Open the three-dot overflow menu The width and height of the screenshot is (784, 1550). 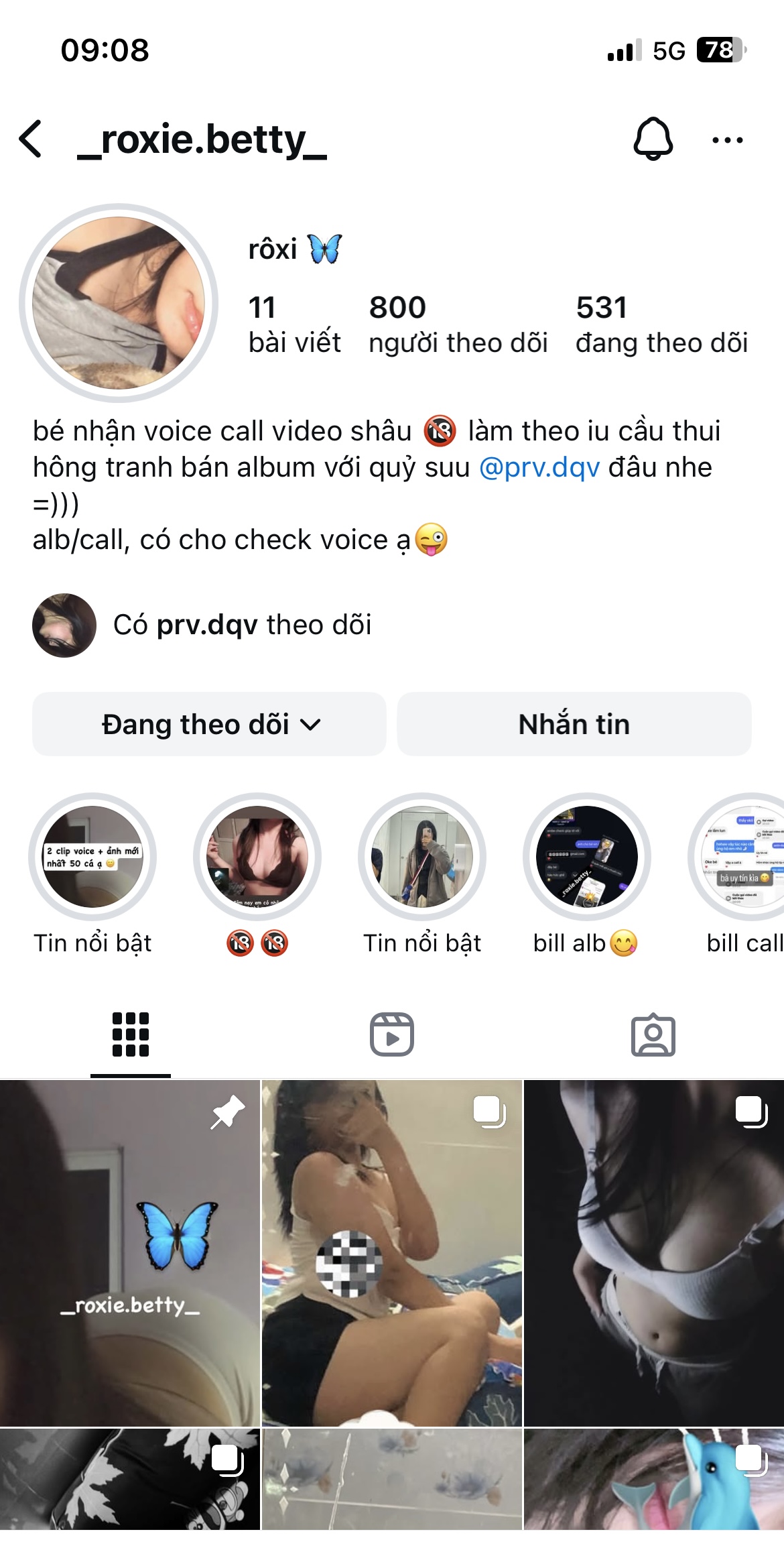pyautogui.click(x=727, y=140)
